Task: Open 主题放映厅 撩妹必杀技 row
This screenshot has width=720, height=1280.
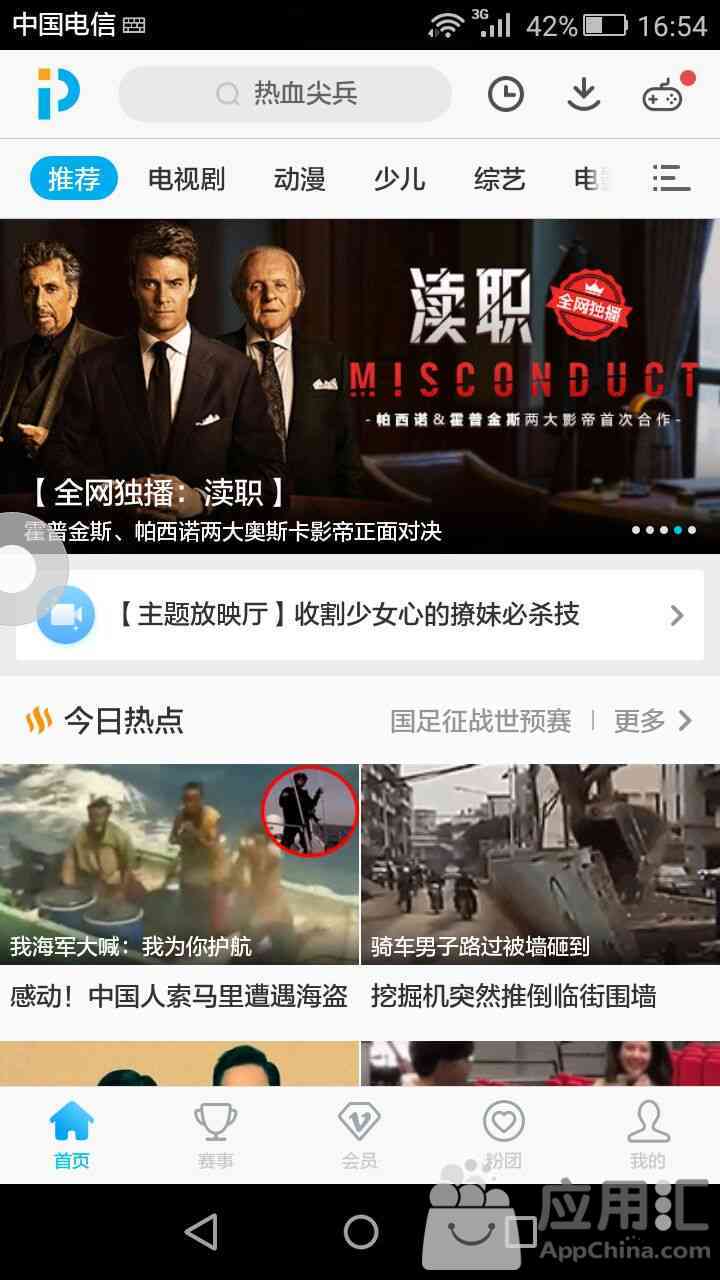Action: click(x=360, y=615)
